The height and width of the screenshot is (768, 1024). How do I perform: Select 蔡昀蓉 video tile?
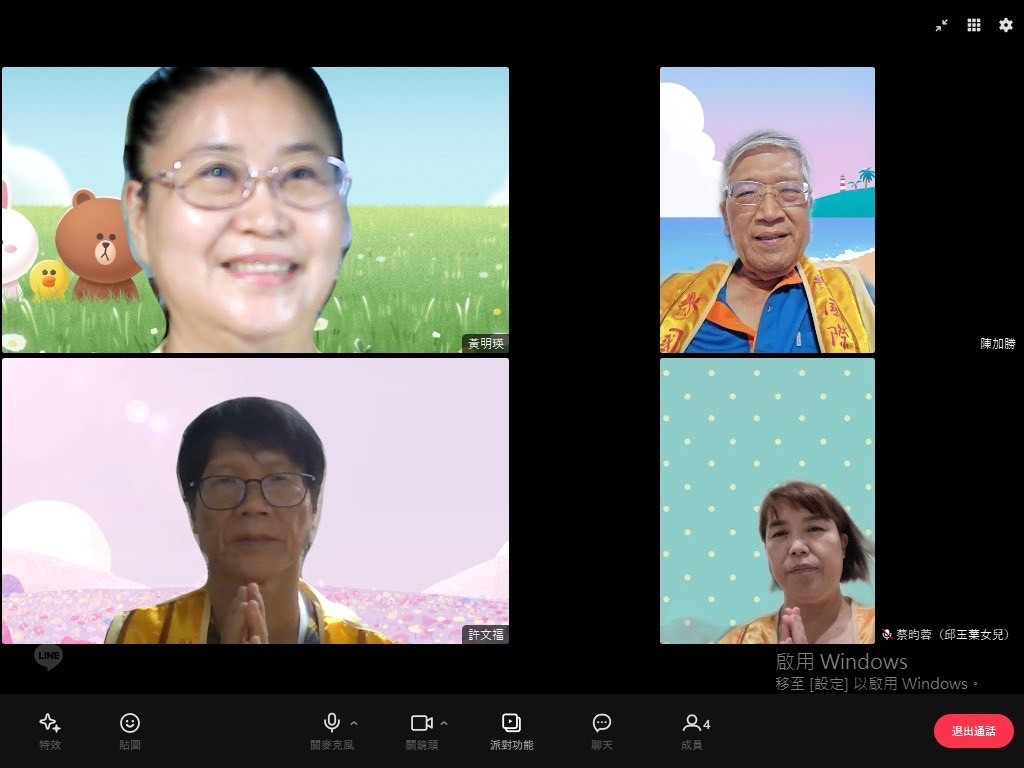pos(767,500)
